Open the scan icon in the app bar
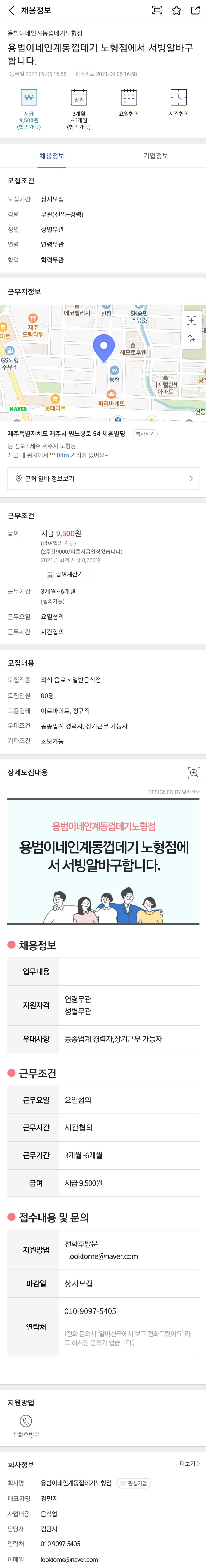The height and width of the screenshot is (1568, 206). tap(157, 10)
